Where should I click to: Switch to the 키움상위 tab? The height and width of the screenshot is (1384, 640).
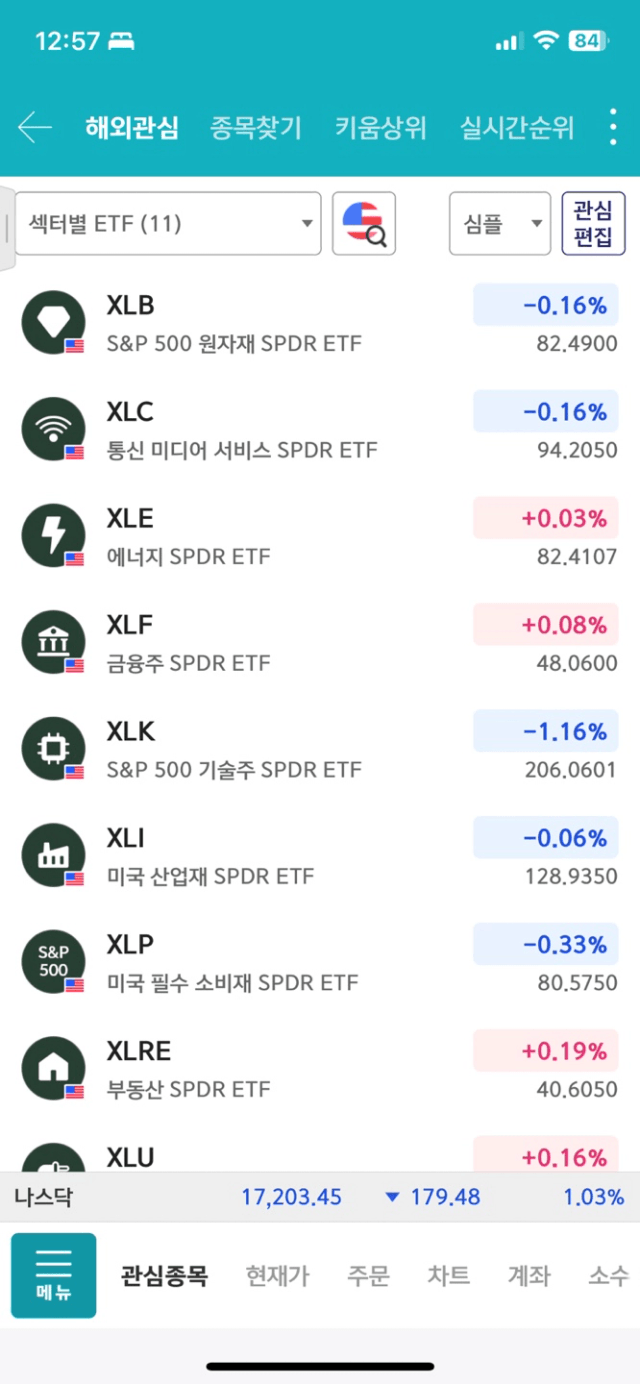[381, 128]
